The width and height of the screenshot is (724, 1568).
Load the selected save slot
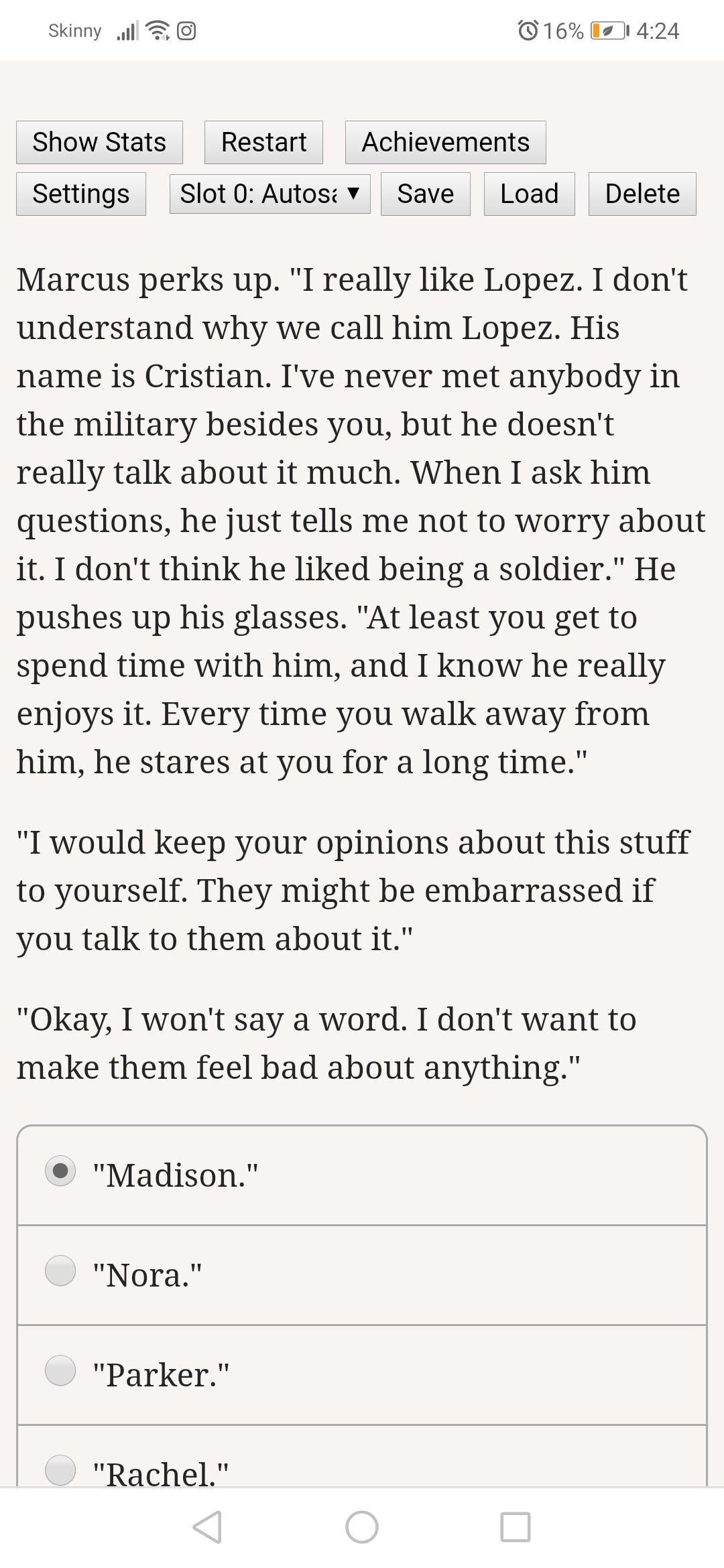pyautogui.click(x=529, y=194)
